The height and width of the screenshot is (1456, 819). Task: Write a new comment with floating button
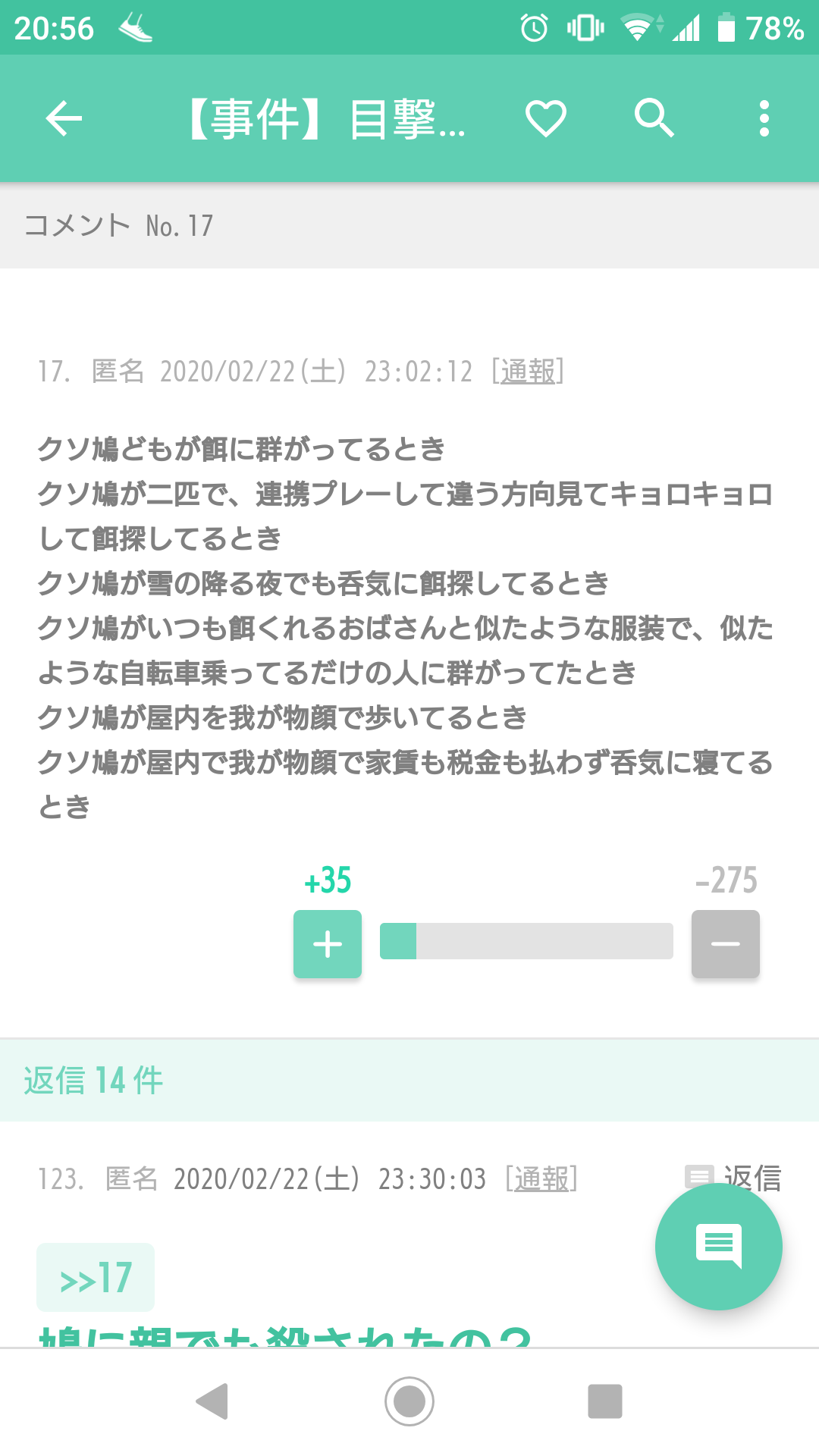tap(718, 1246)
